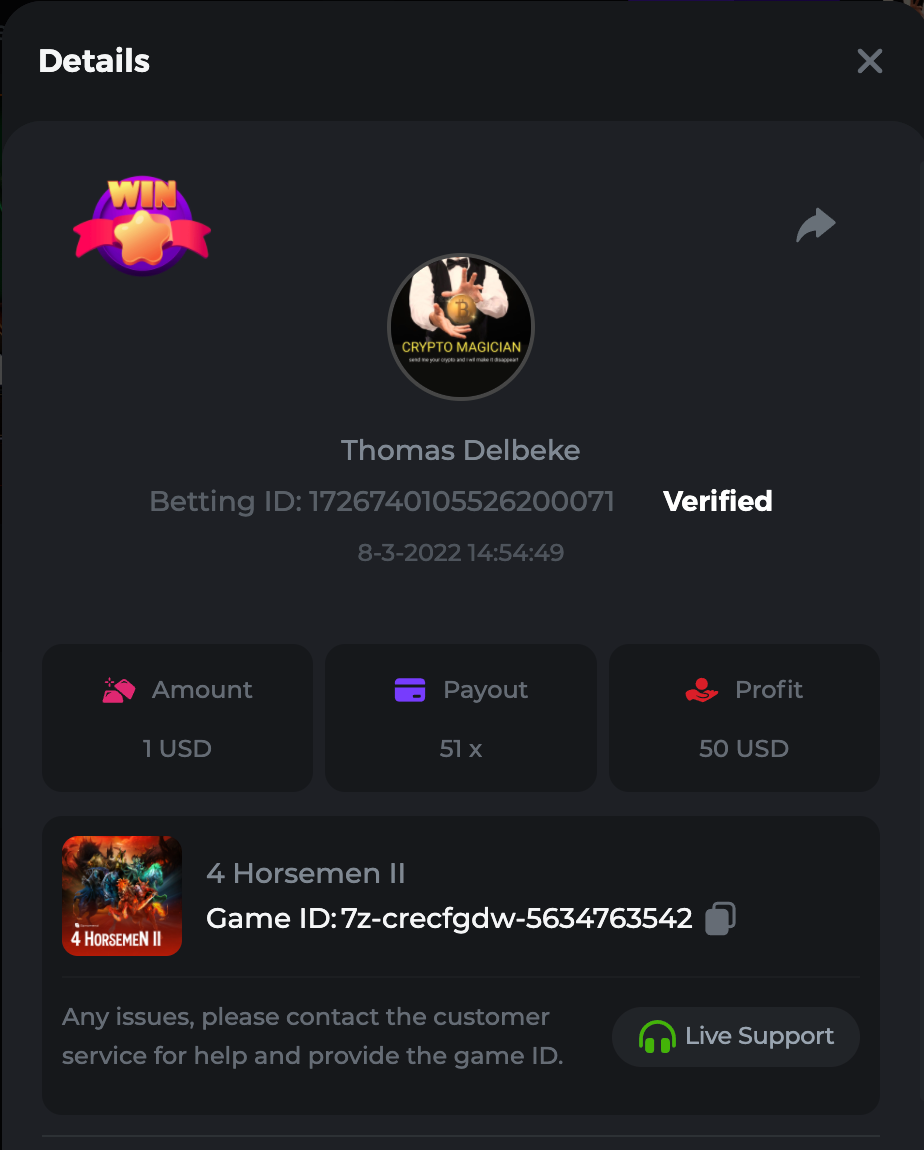Viewport: 924px width, 1150px height.
Task: Open Thomas Delbeke's profile avatar
Action: 461,327
